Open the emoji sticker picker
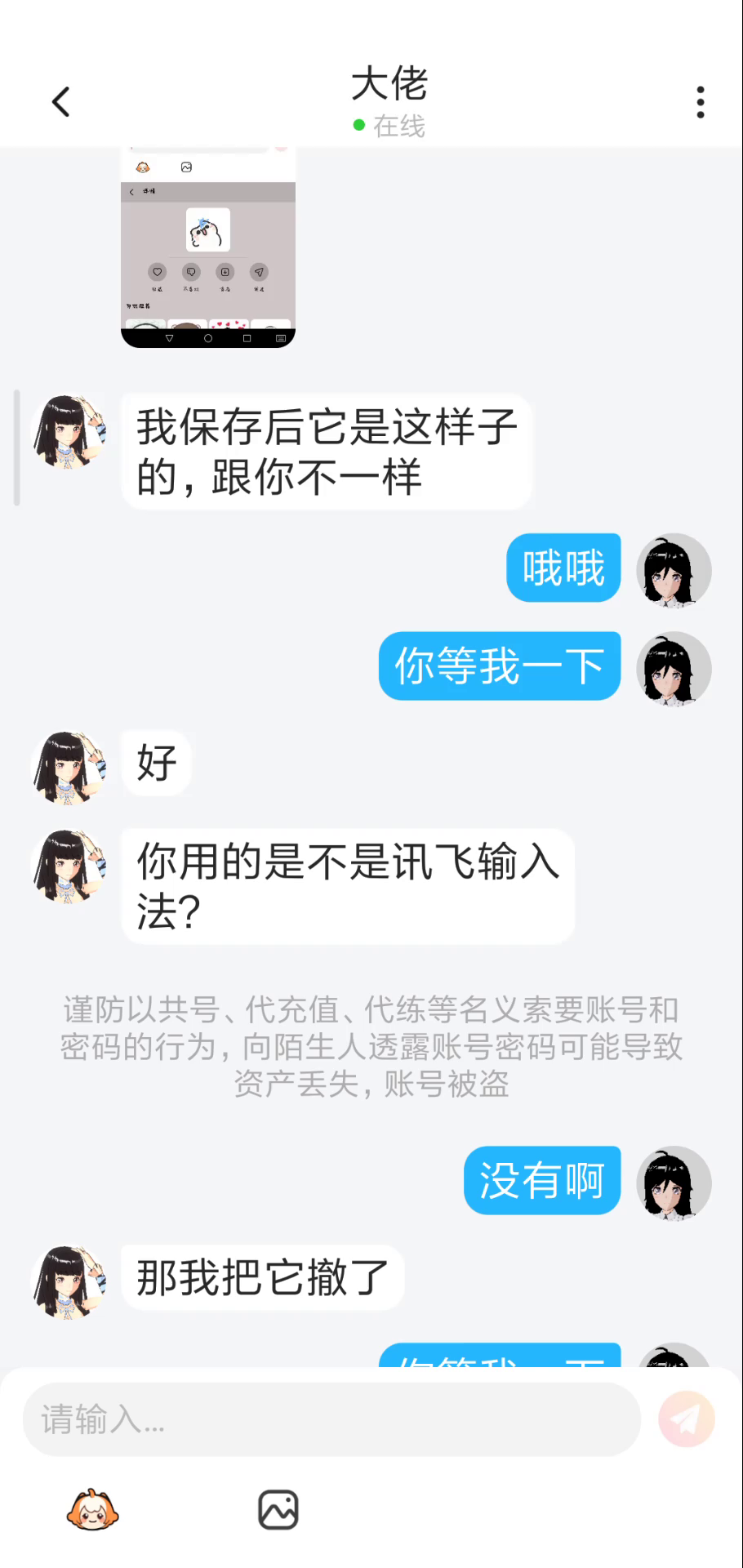The image size is (743, 1568). tap(92, 1510)
